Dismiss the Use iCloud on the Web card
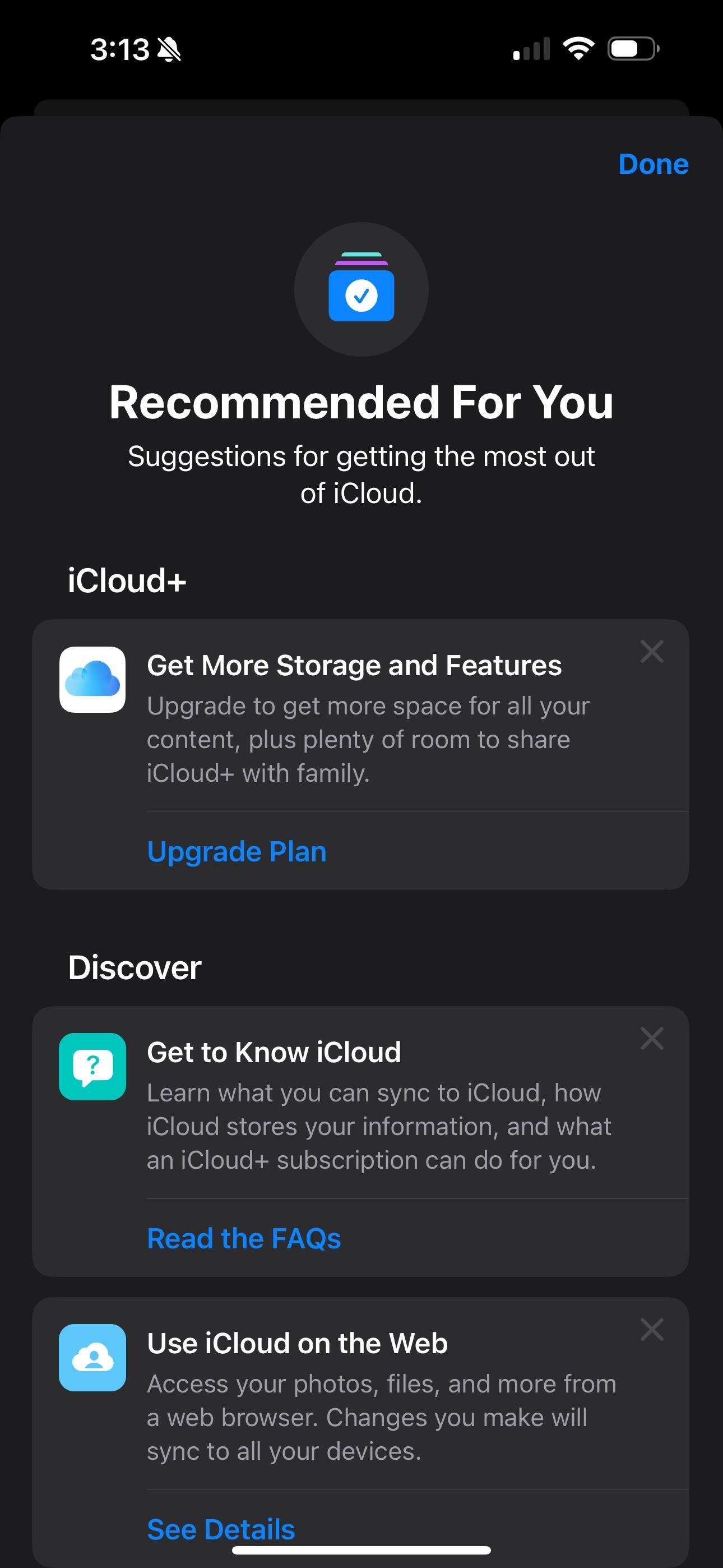The height and width of the screenshot is (1568, 723). (x=651, y=1330)
